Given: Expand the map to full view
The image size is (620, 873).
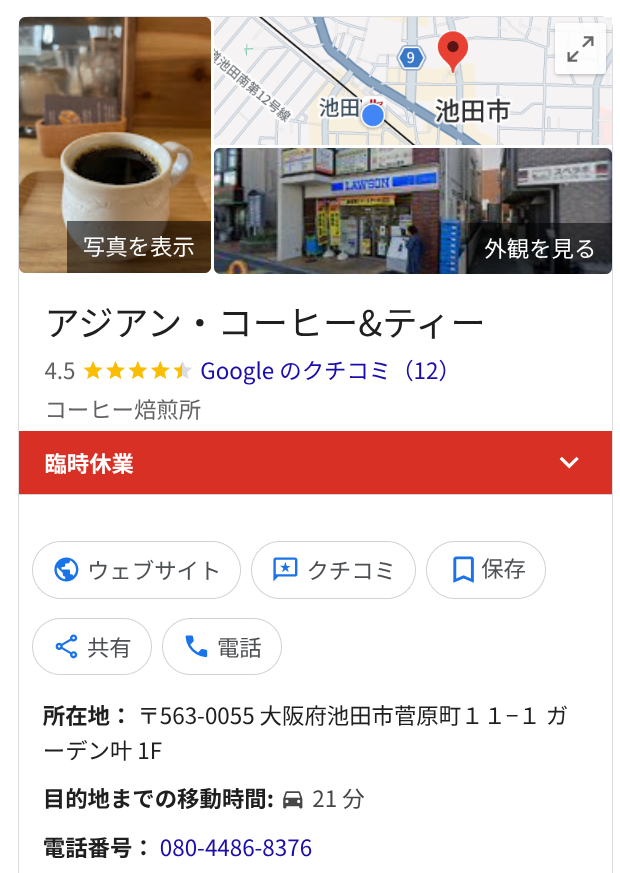Looking at the screenshot, I should [x=580, y=49].
